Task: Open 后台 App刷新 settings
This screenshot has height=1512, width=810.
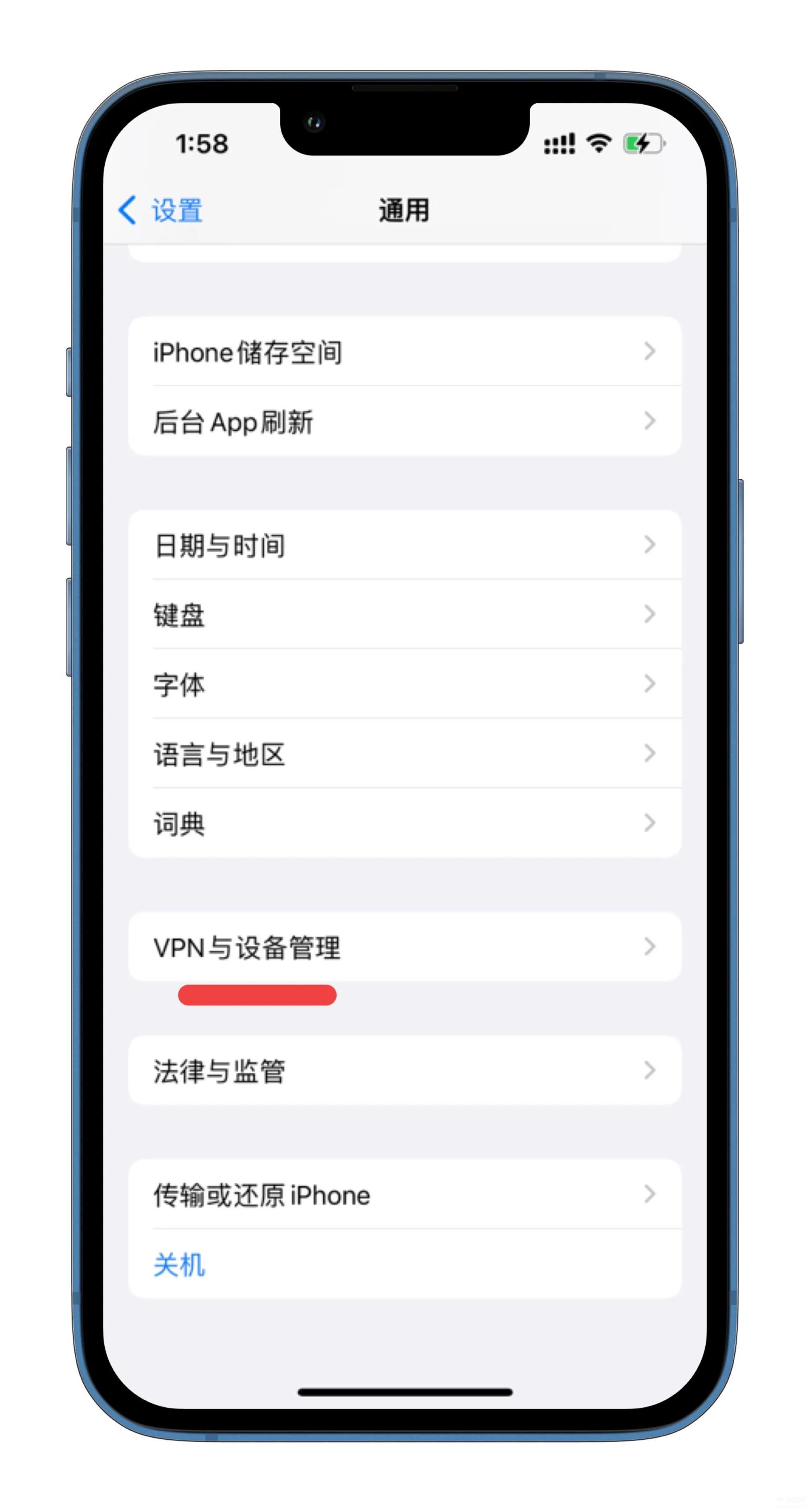Action: [x=405, y=421]
